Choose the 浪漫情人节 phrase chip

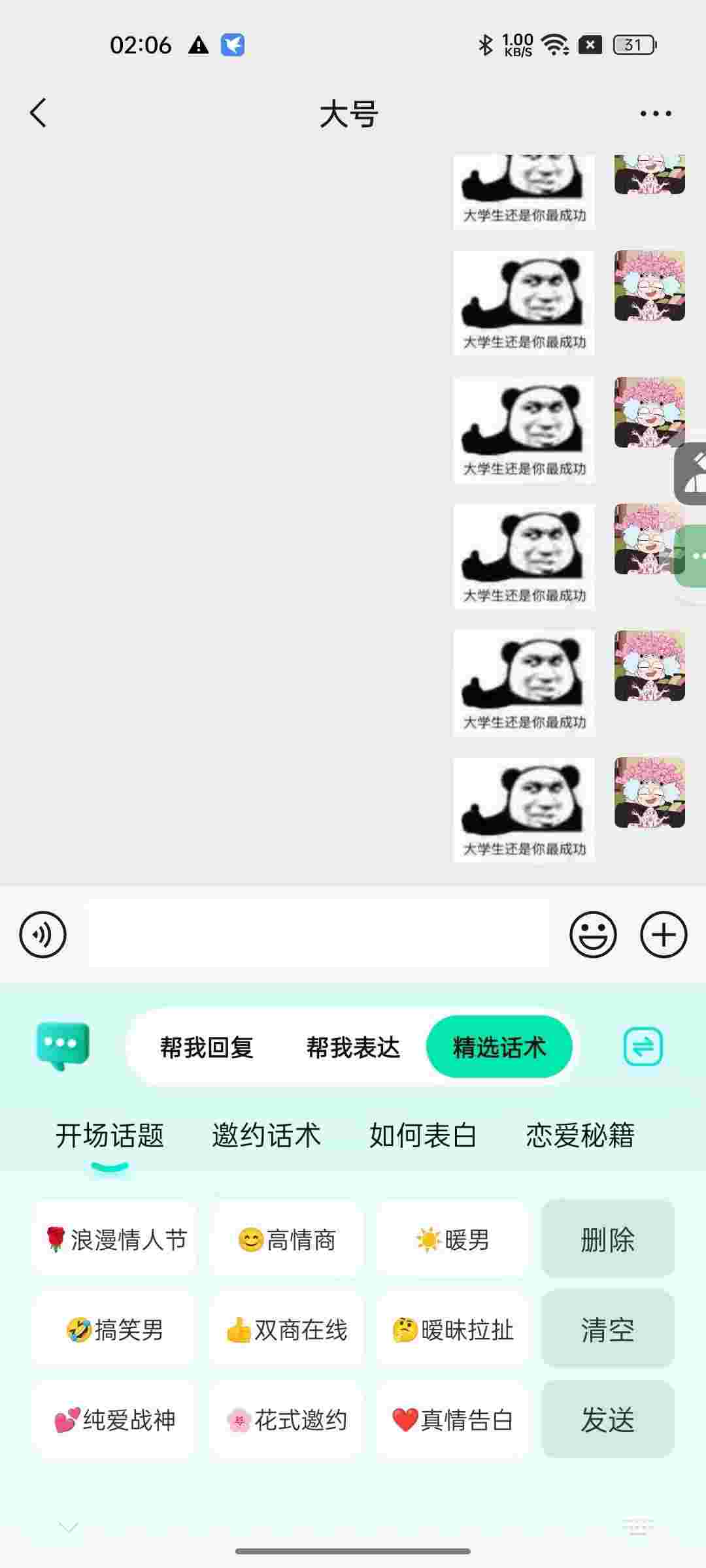tap(115, 1239)
